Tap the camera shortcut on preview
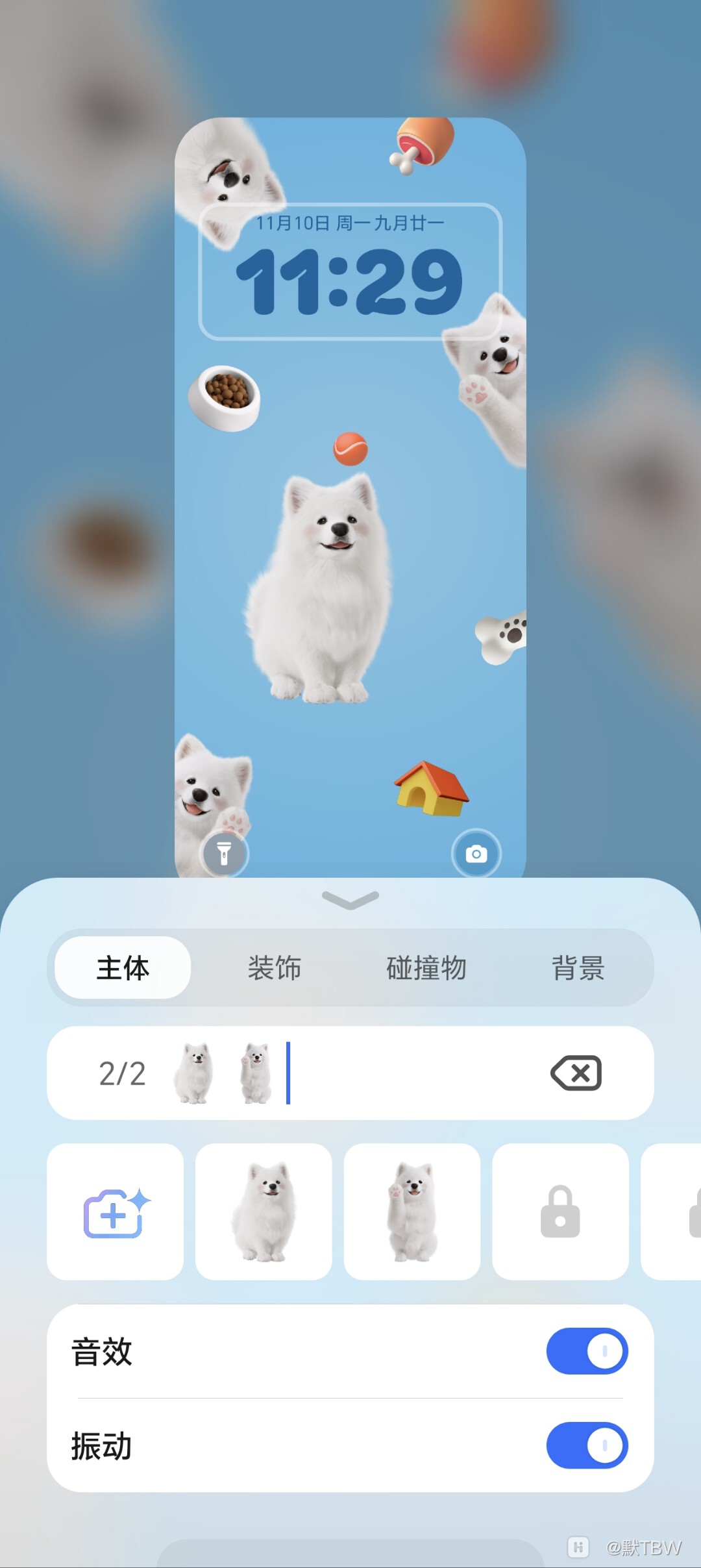 pos(476,853)
